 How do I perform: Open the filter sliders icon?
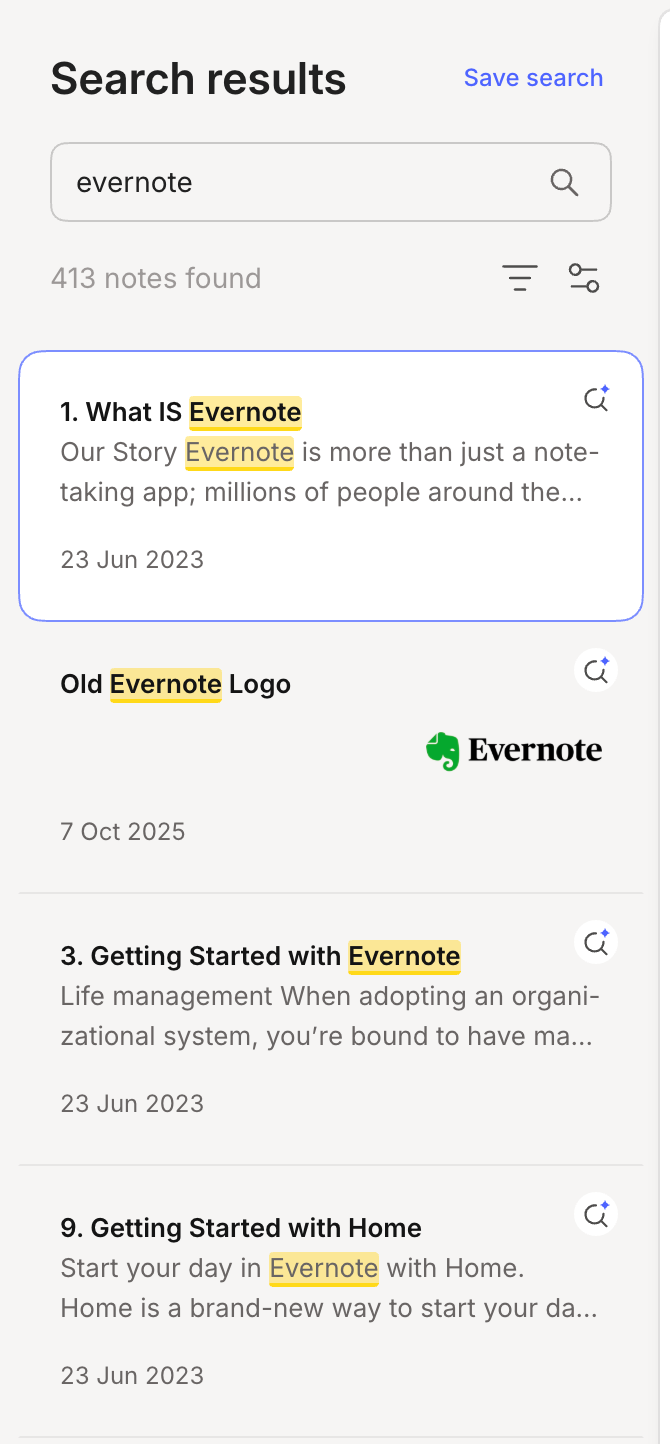pos(584,278)
